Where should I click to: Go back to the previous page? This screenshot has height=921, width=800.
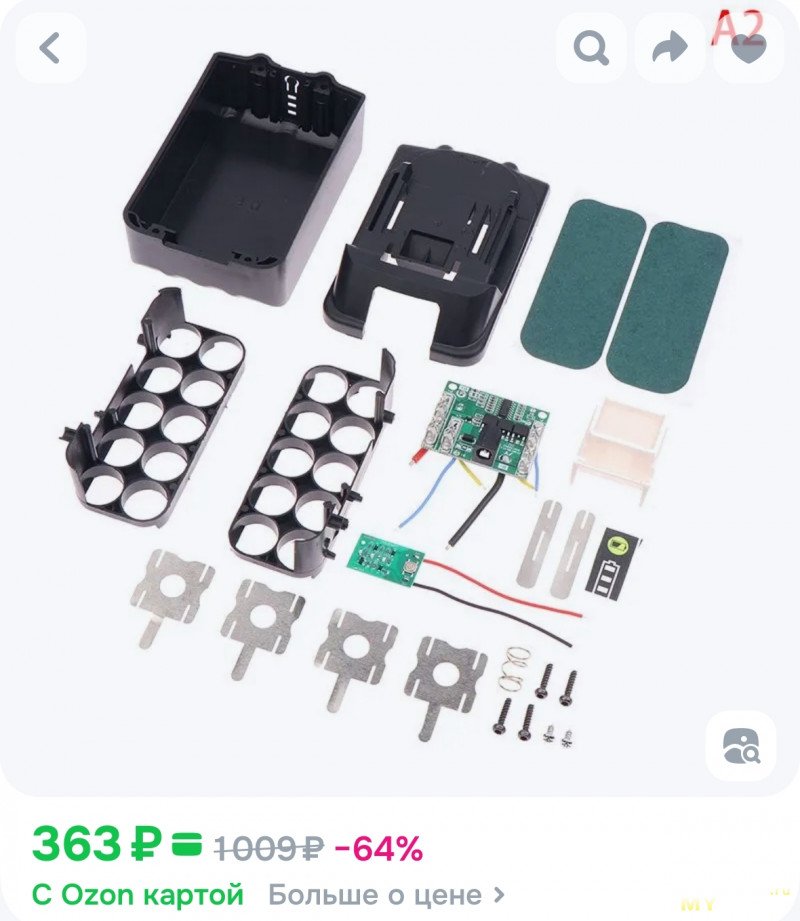[50, 48]
